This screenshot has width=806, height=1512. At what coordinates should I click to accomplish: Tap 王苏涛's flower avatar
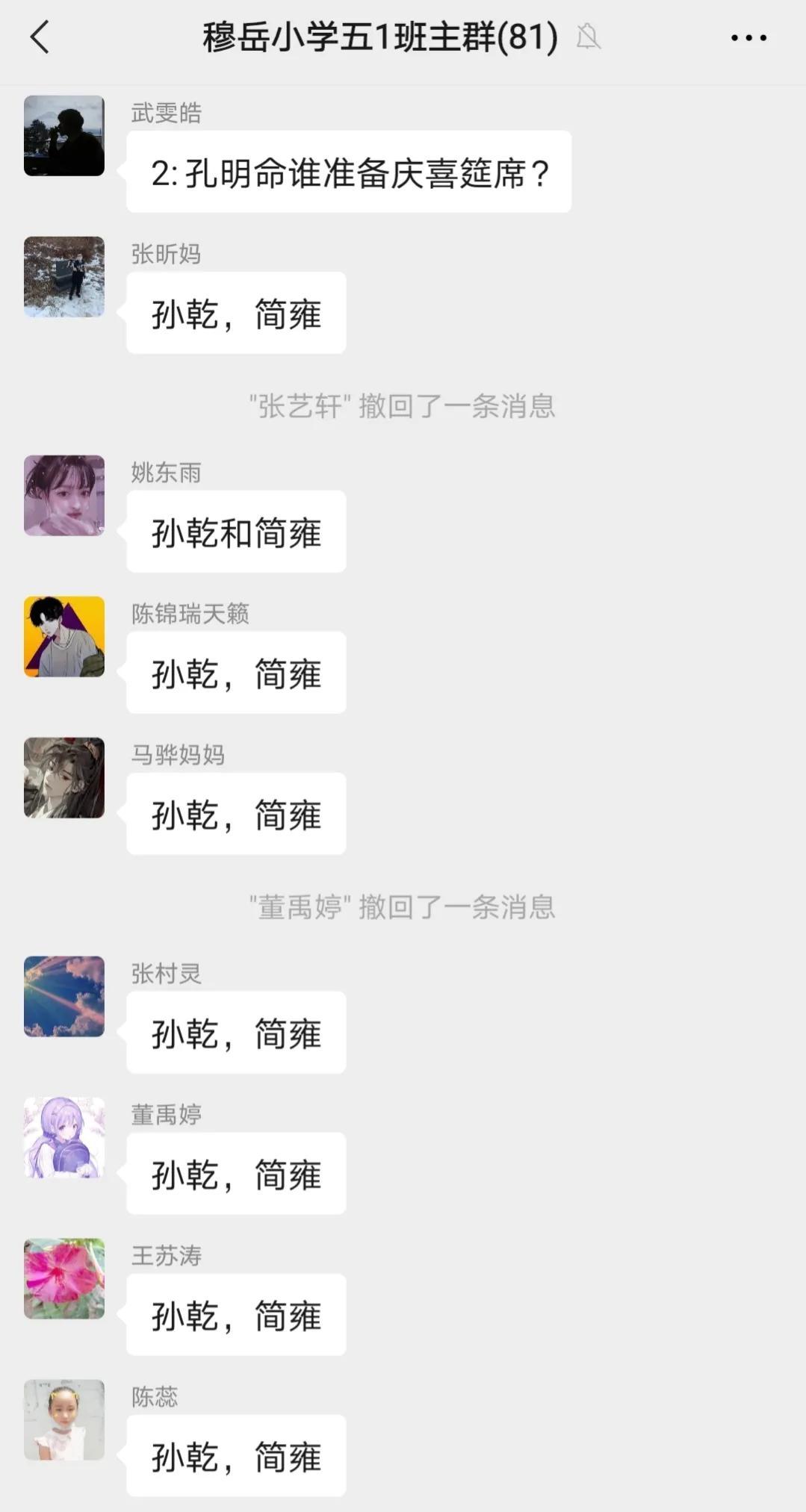(64, 1279)
